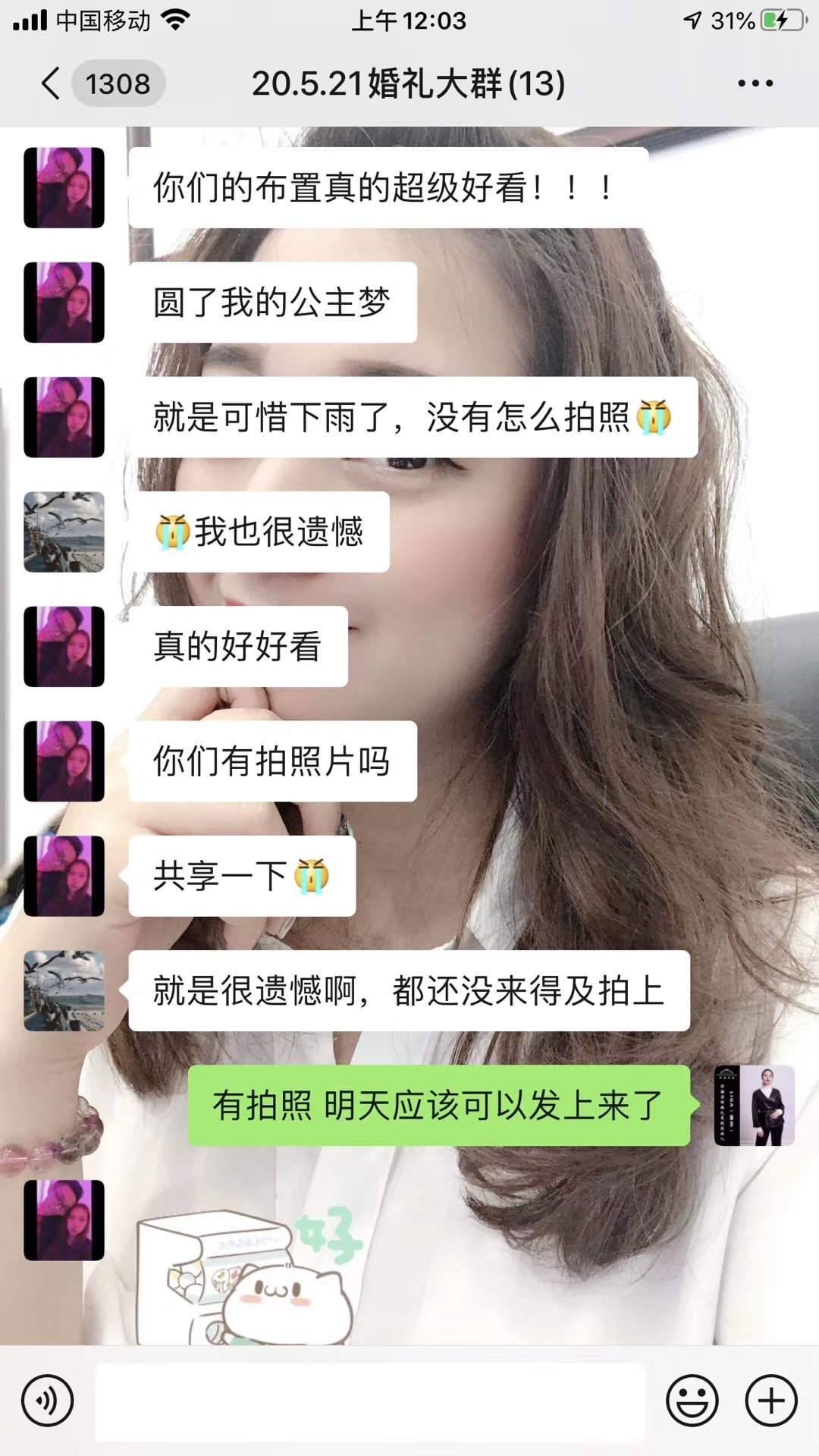819x1456 pixels.
Task: Tap the message text field
Action: click(370, 1401)
